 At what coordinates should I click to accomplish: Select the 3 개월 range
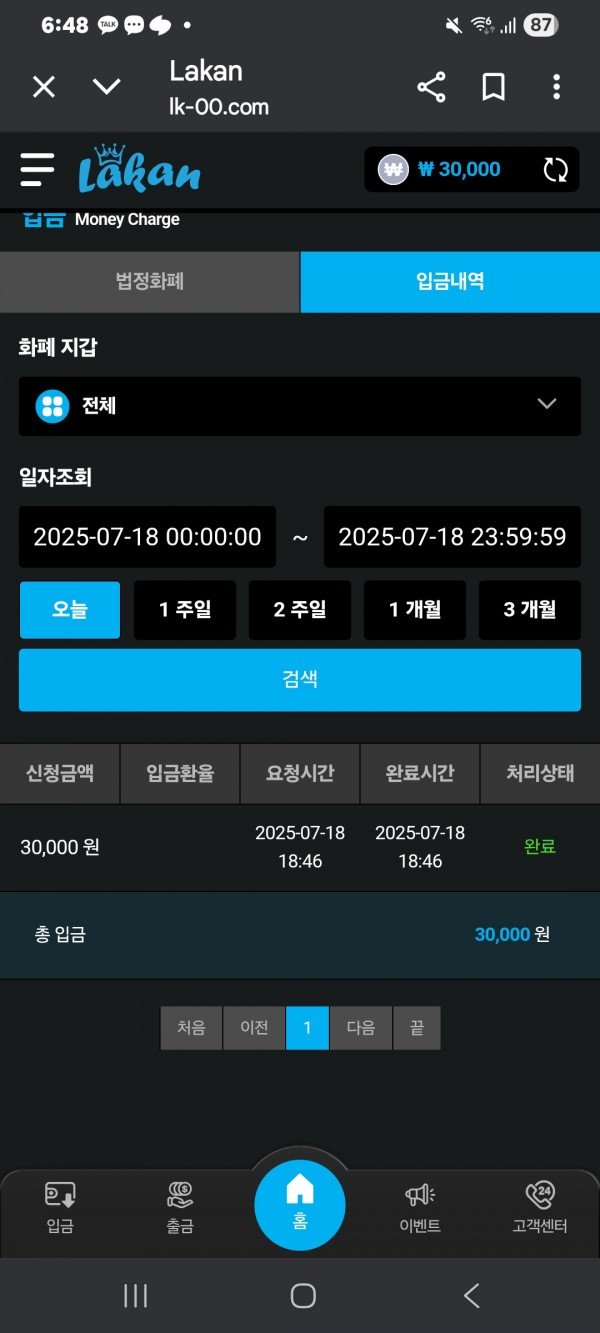click(529, 610)
